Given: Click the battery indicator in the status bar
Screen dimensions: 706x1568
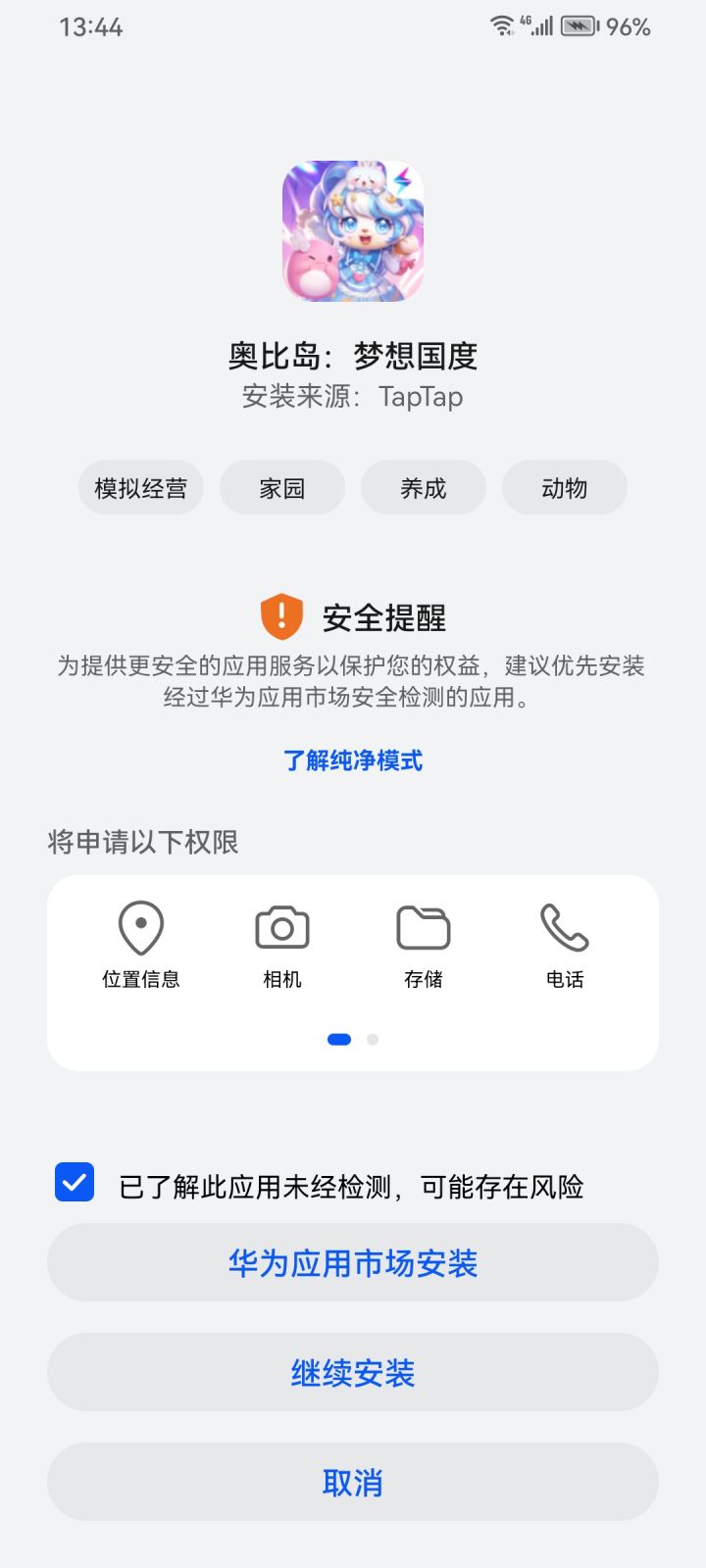Looking at the screenshot, I should point(579,26).
